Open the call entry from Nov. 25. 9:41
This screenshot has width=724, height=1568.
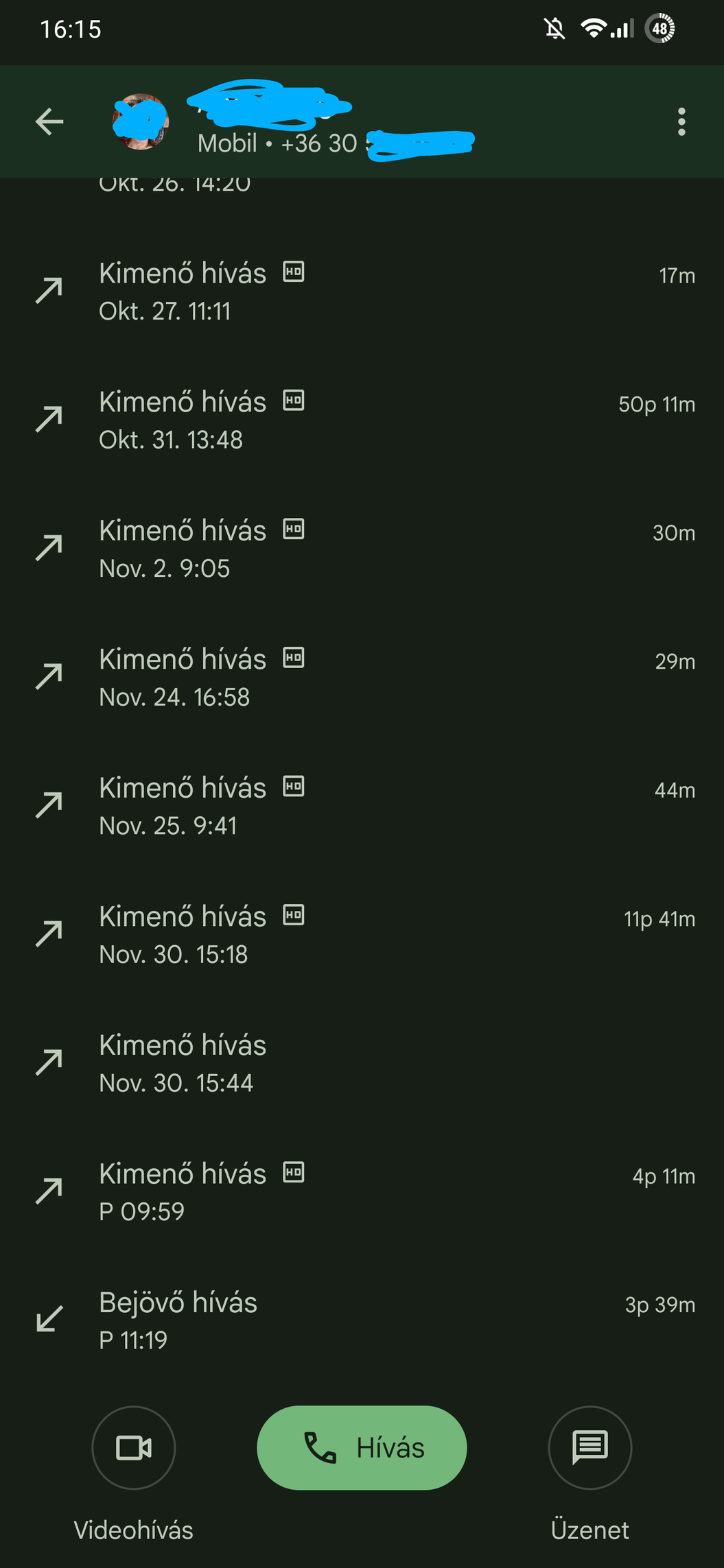click(x=362, y=806)
